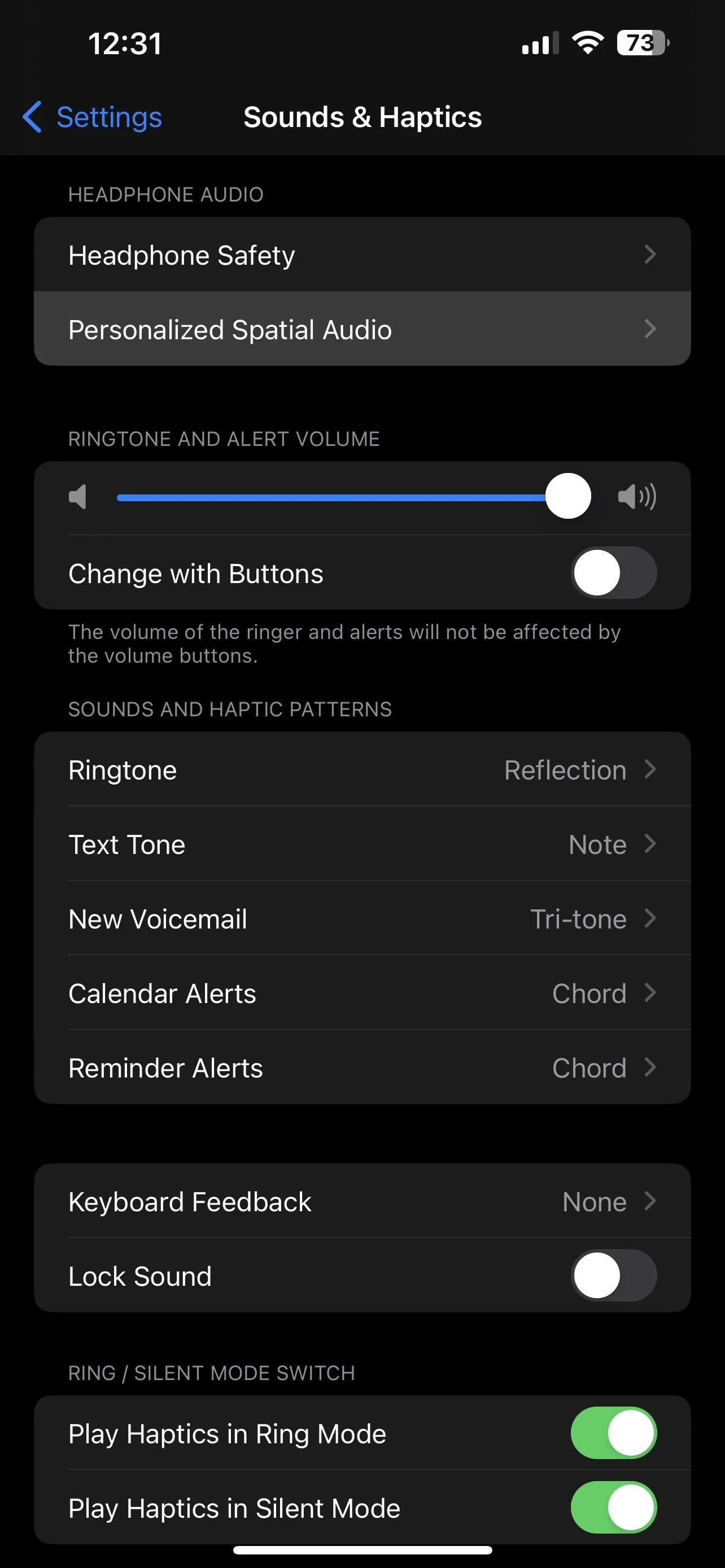Viewport: 725px width, 1568px height.
Task: Tap the muted speaker icon beside the volume slider
Action: [80, 497]
